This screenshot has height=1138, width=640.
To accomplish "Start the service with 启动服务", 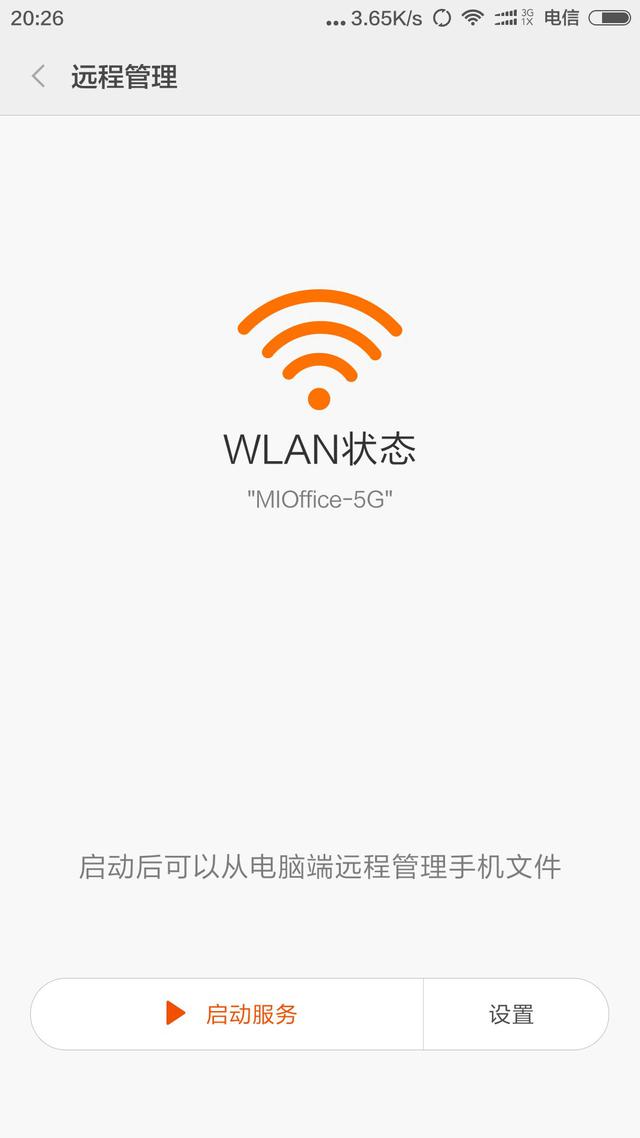I will [x=230, y=1014].
